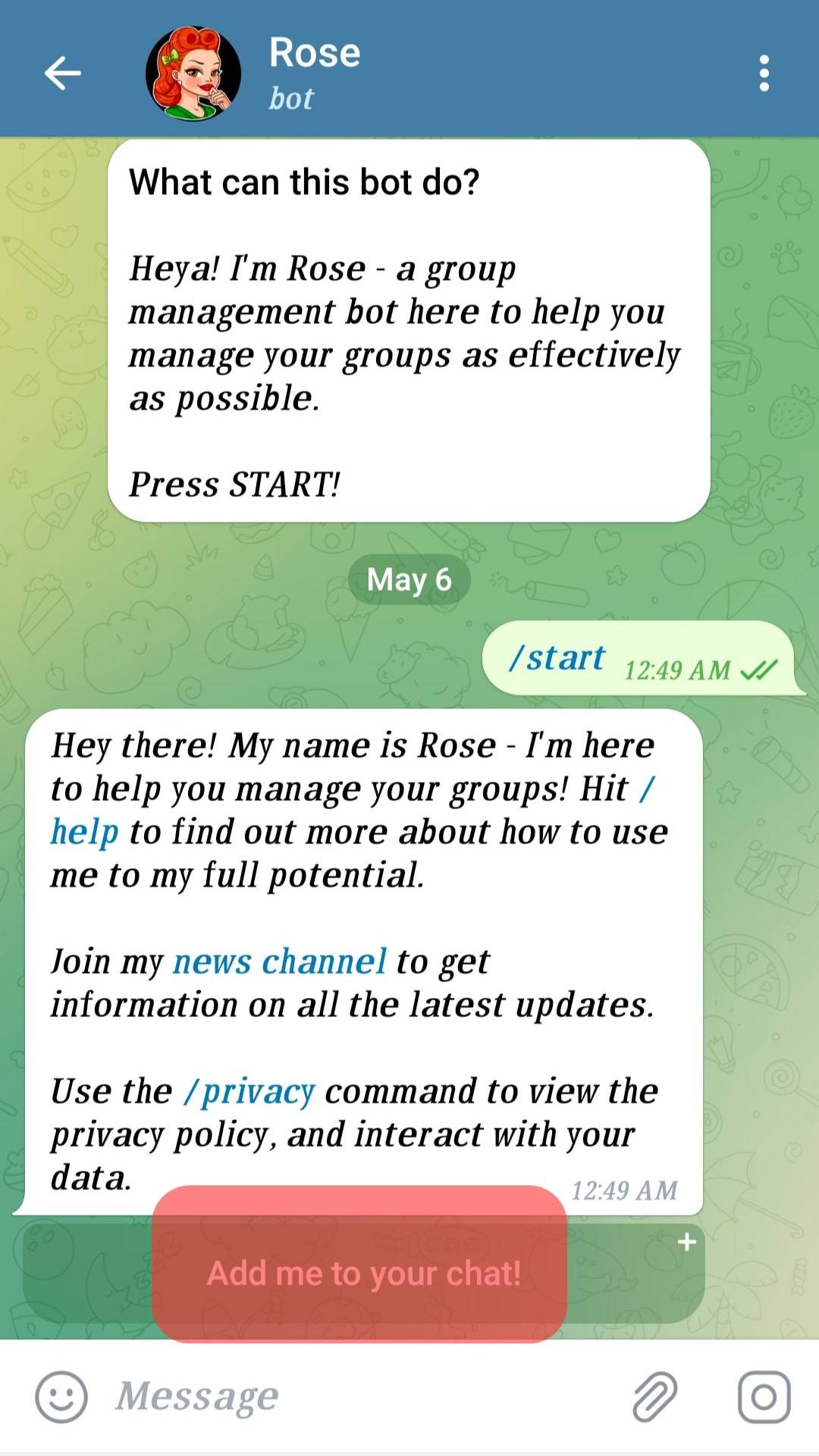The width and height of the screenshot is (819, 1456).
Task: Tap the sent /start command
Action: coord(558,658)
